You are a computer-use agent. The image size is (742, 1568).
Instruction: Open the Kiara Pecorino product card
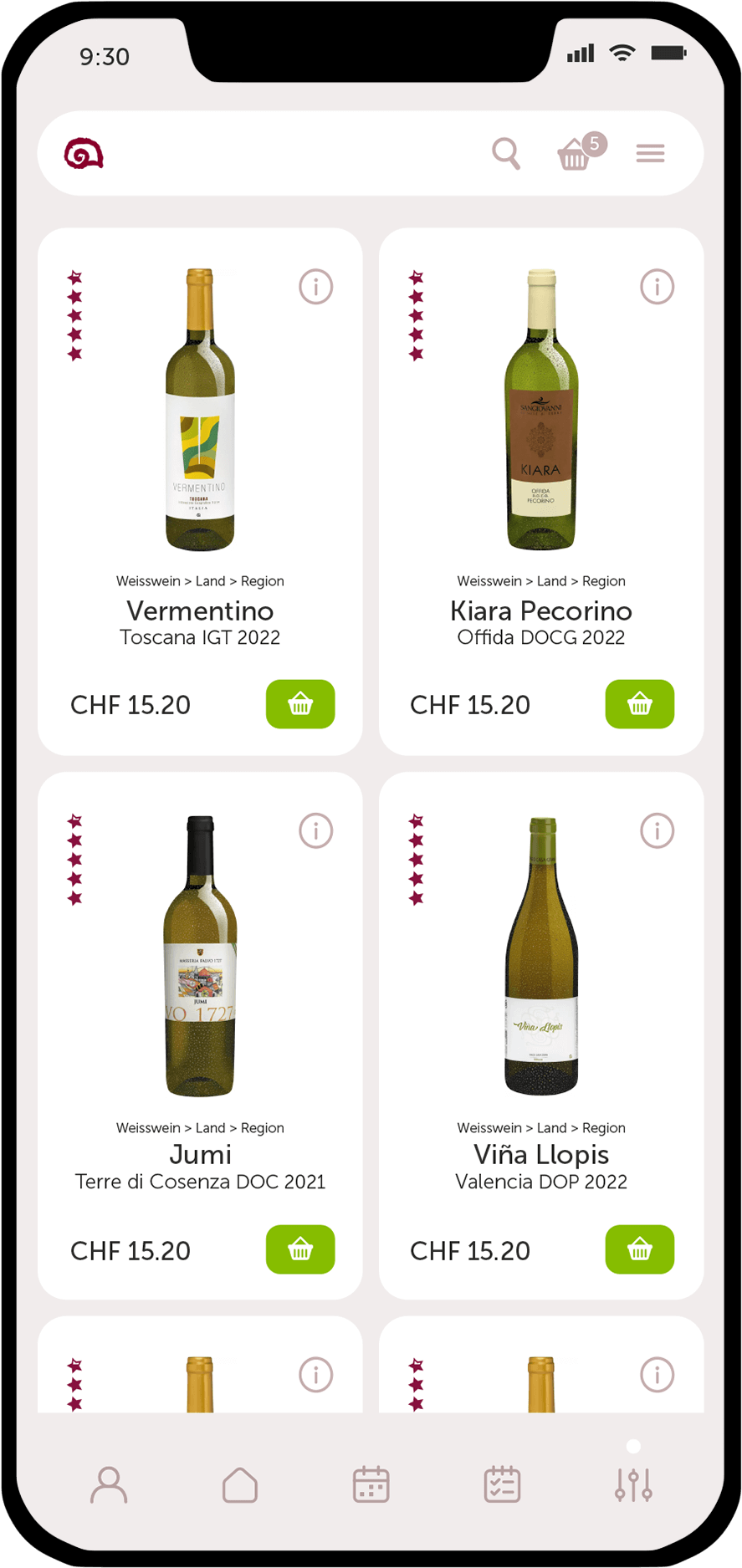pyautogui.click(x=541, y=611)
